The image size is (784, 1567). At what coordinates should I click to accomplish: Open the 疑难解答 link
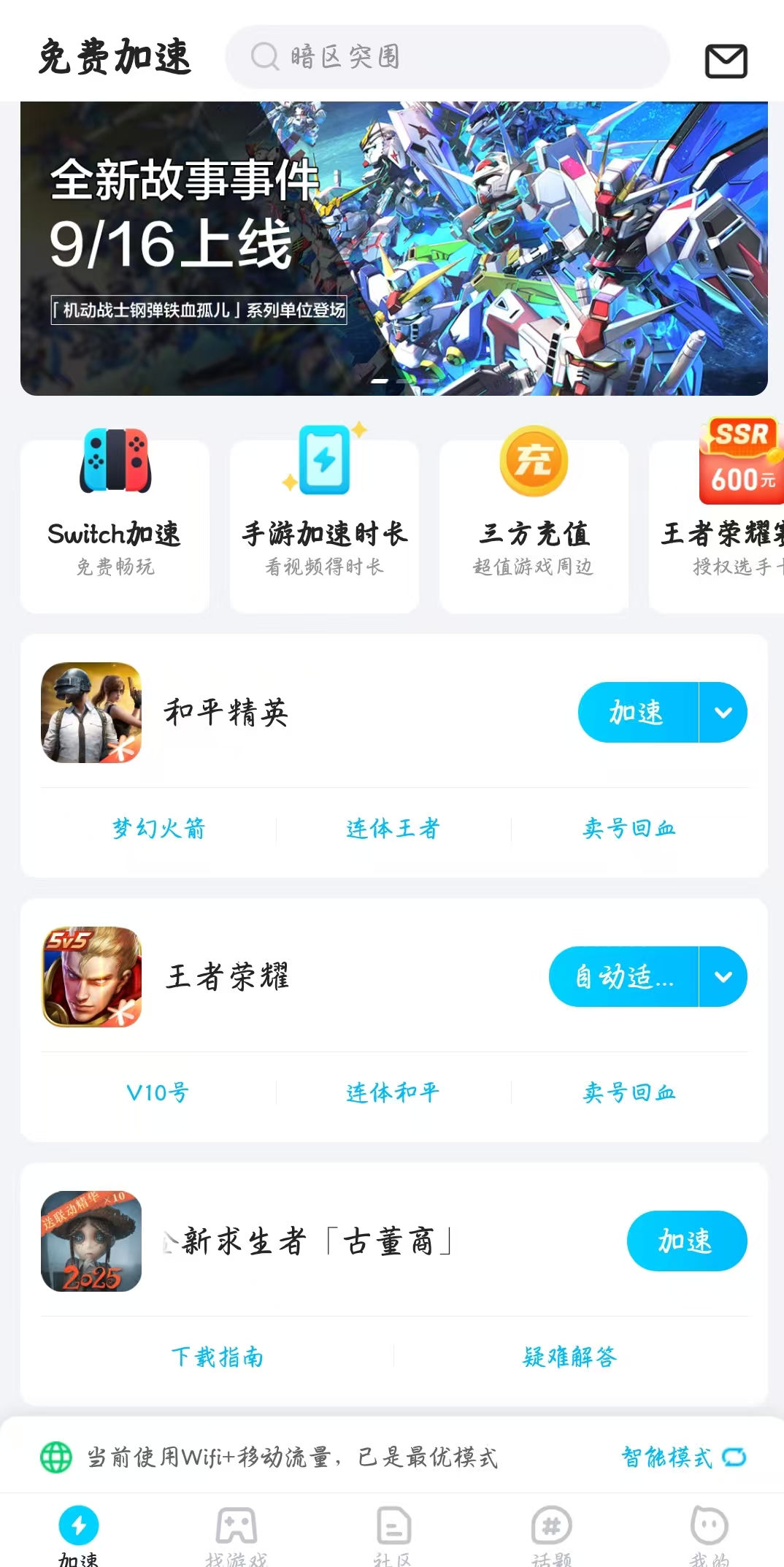click(570, 1357)
